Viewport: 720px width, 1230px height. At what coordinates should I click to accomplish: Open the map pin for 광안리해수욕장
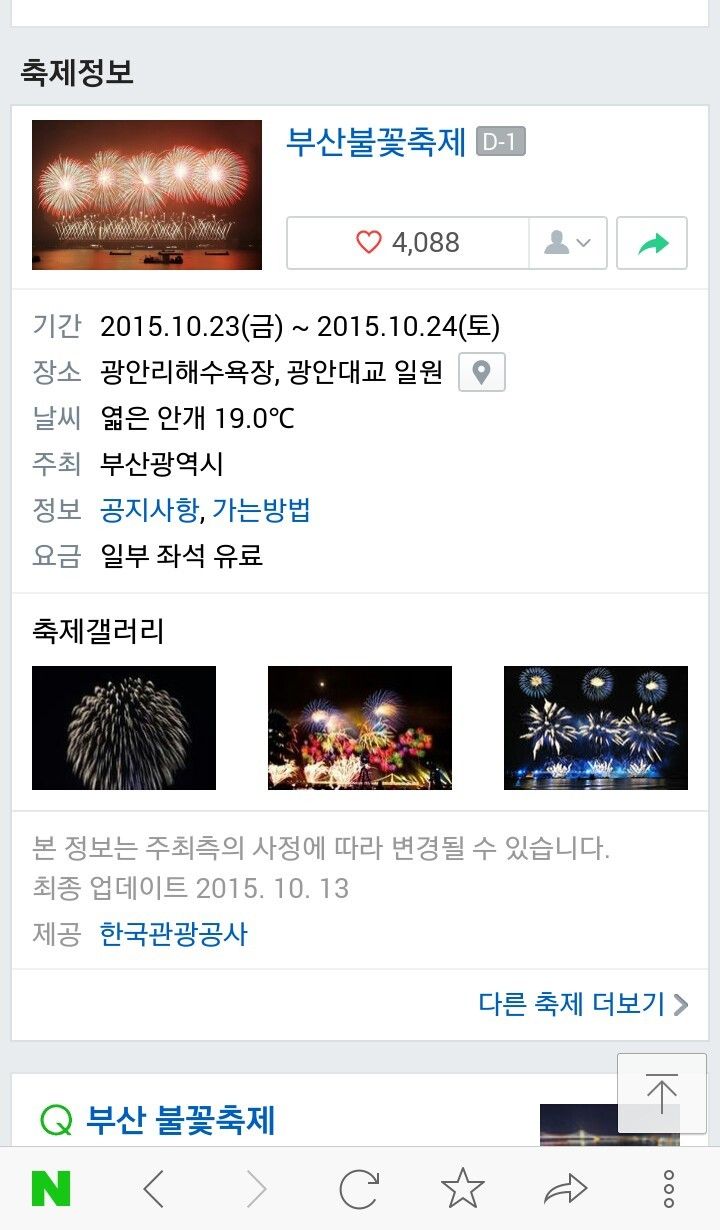pos(482,373)
